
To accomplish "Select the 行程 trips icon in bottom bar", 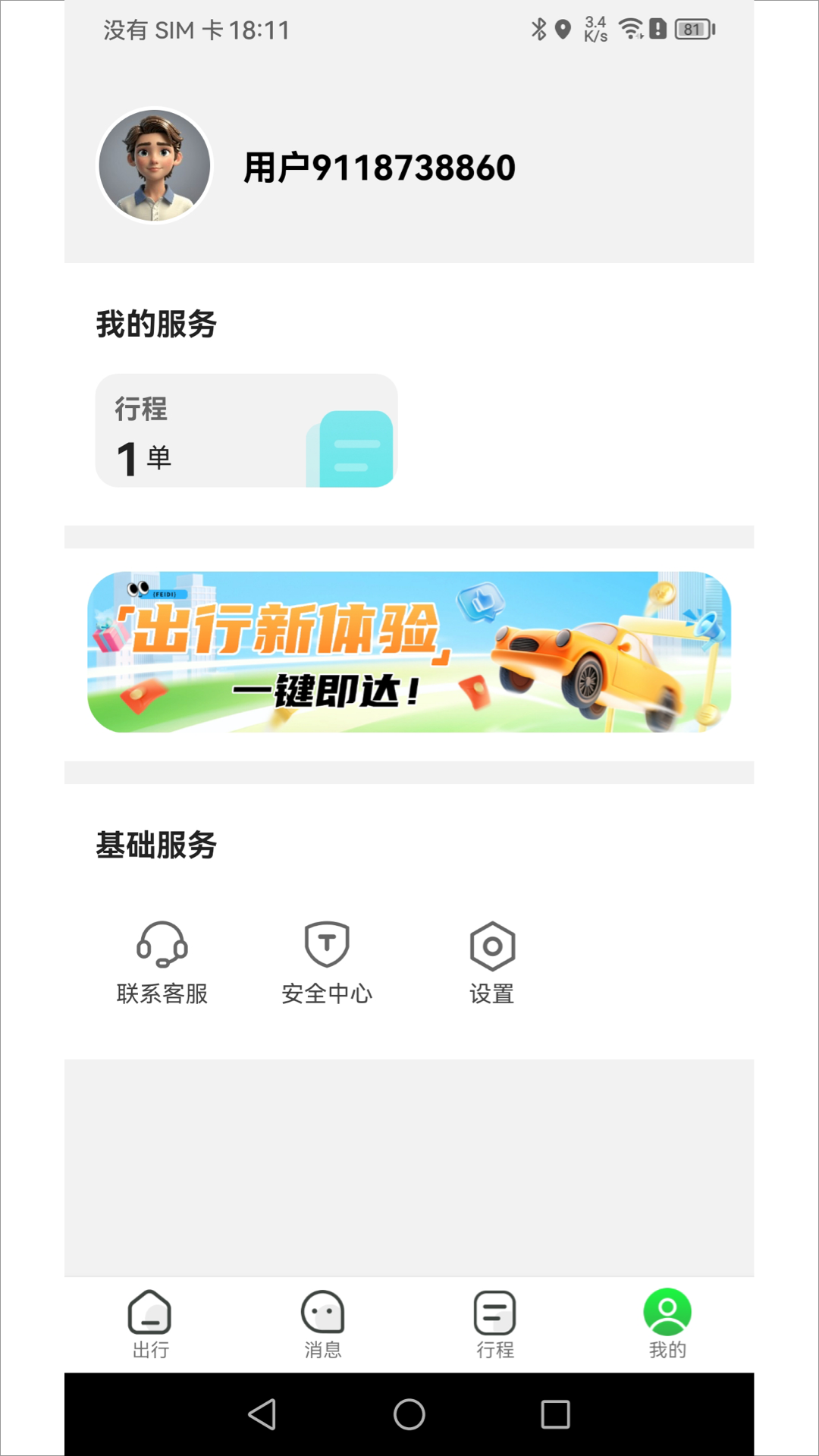I will click(494, 1313).
